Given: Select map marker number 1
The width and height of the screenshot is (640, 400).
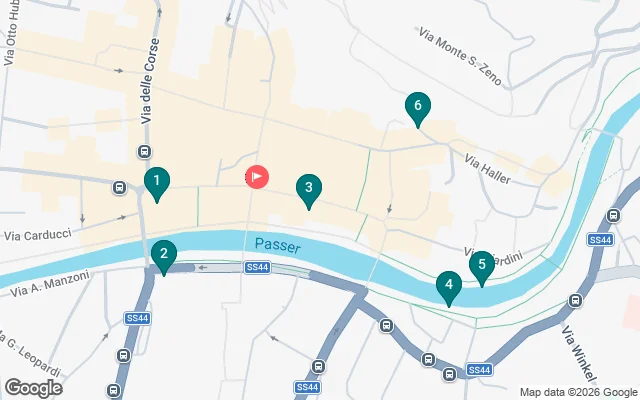Looking at the screenshot, I should (x=156, y=182).
